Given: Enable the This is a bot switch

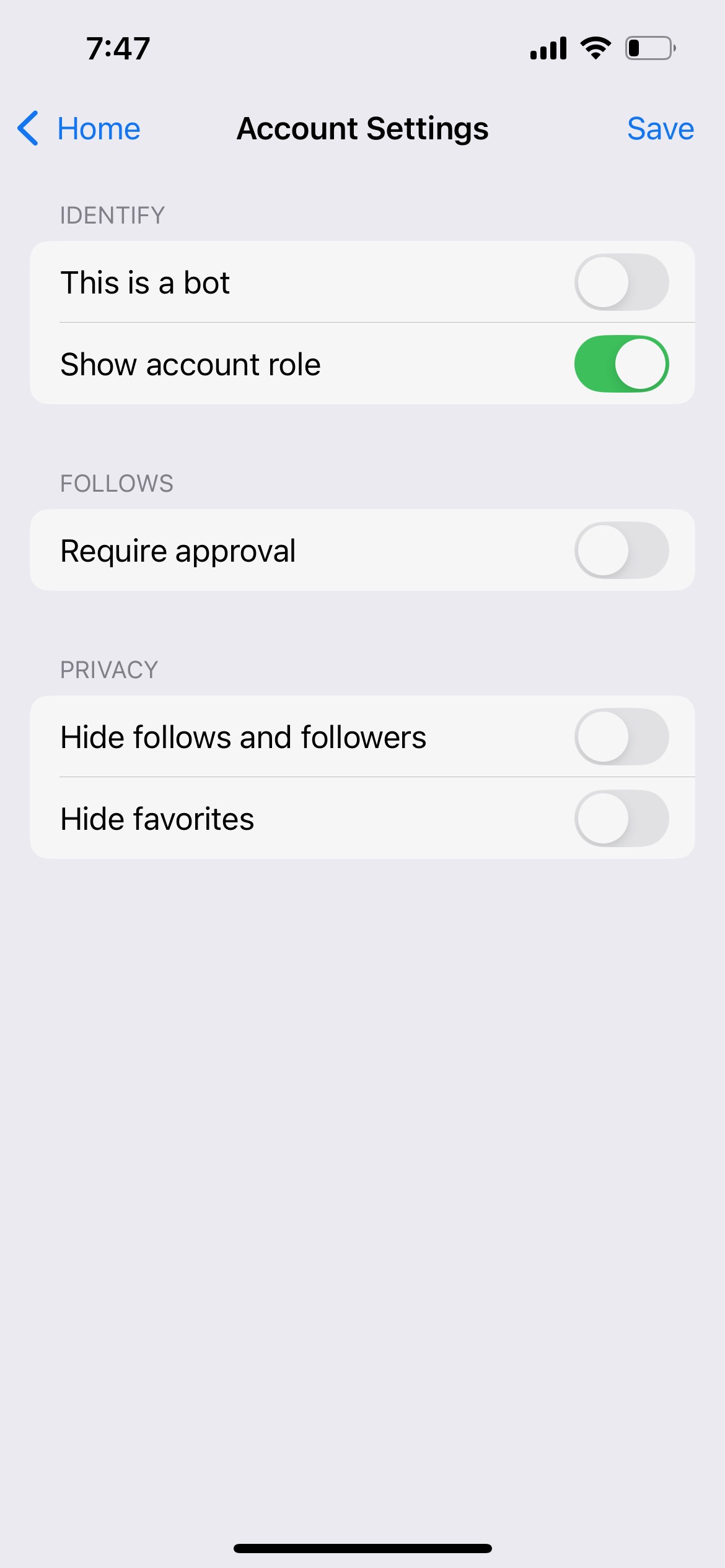Looking at the screenshot, I should (x=621, y=282).
